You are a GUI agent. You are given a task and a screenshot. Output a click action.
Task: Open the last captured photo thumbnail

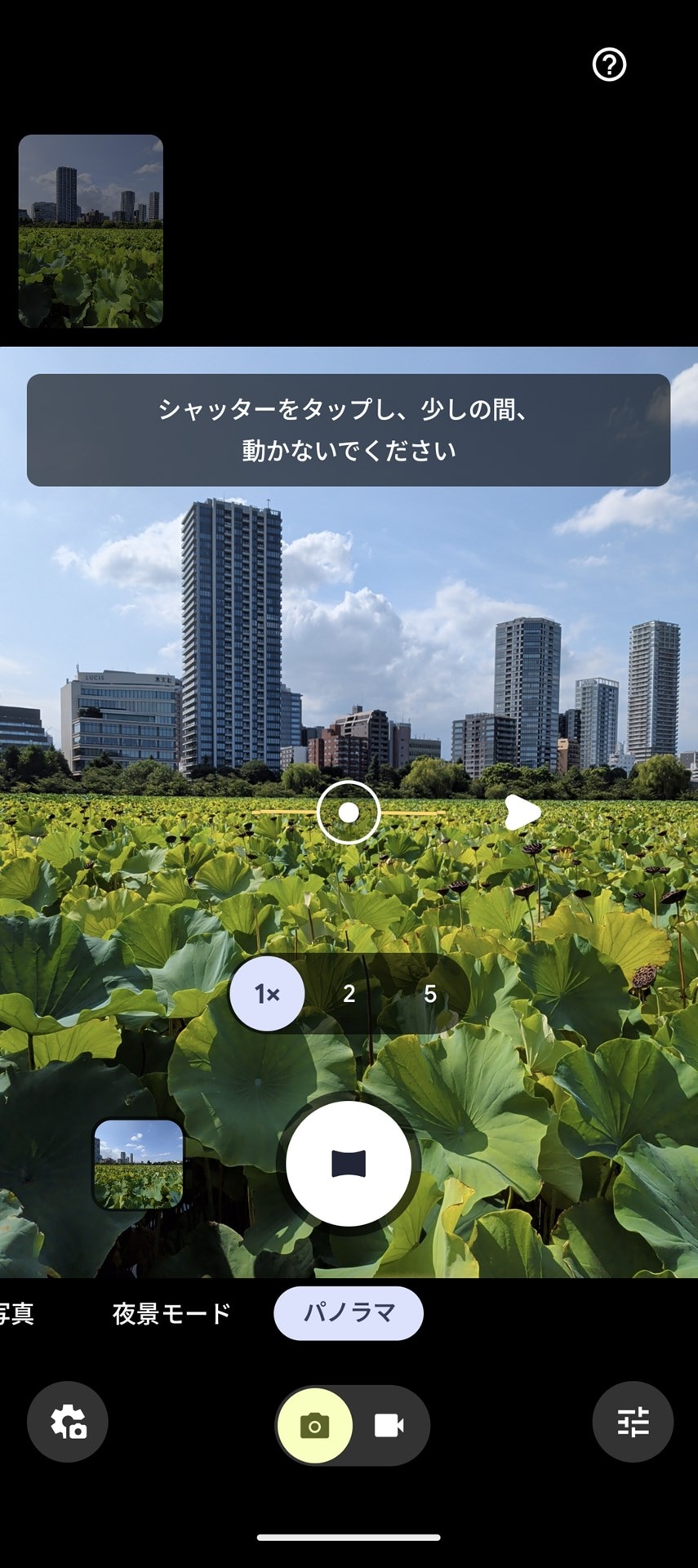139,1164
